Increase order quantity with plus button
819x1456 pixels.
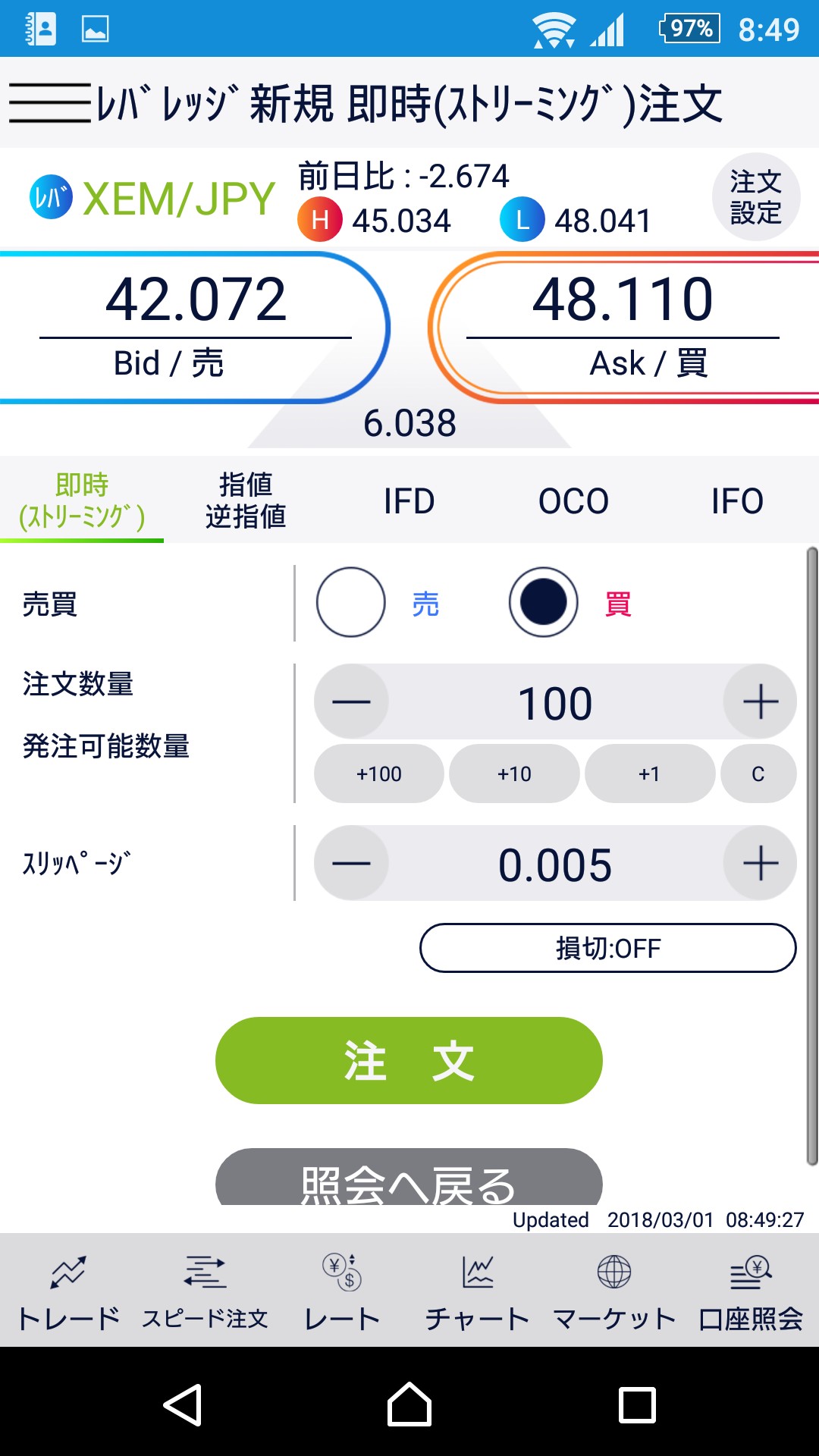click(x=760, y=701)
